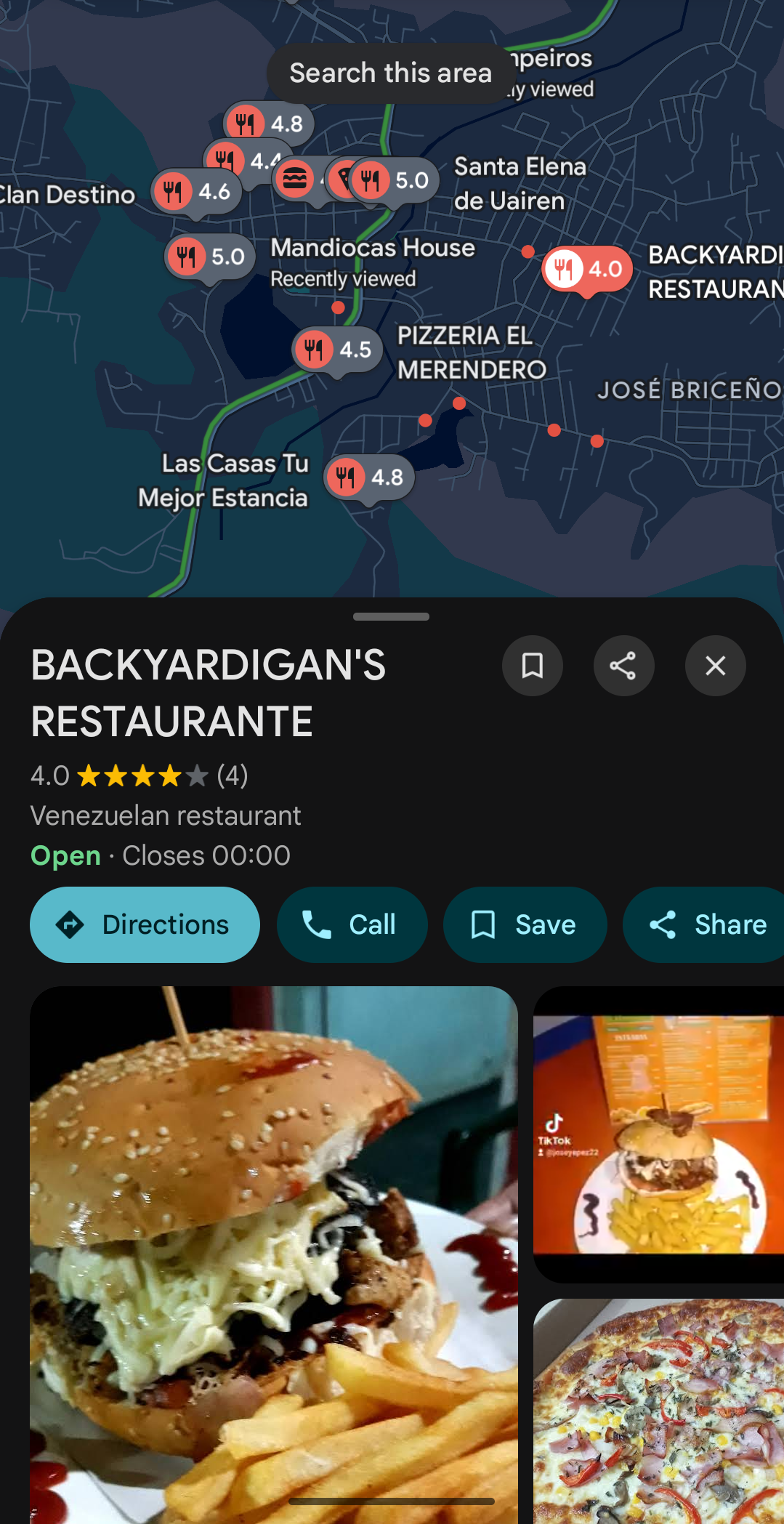Call the restaurant

click(x=352, y=924)
